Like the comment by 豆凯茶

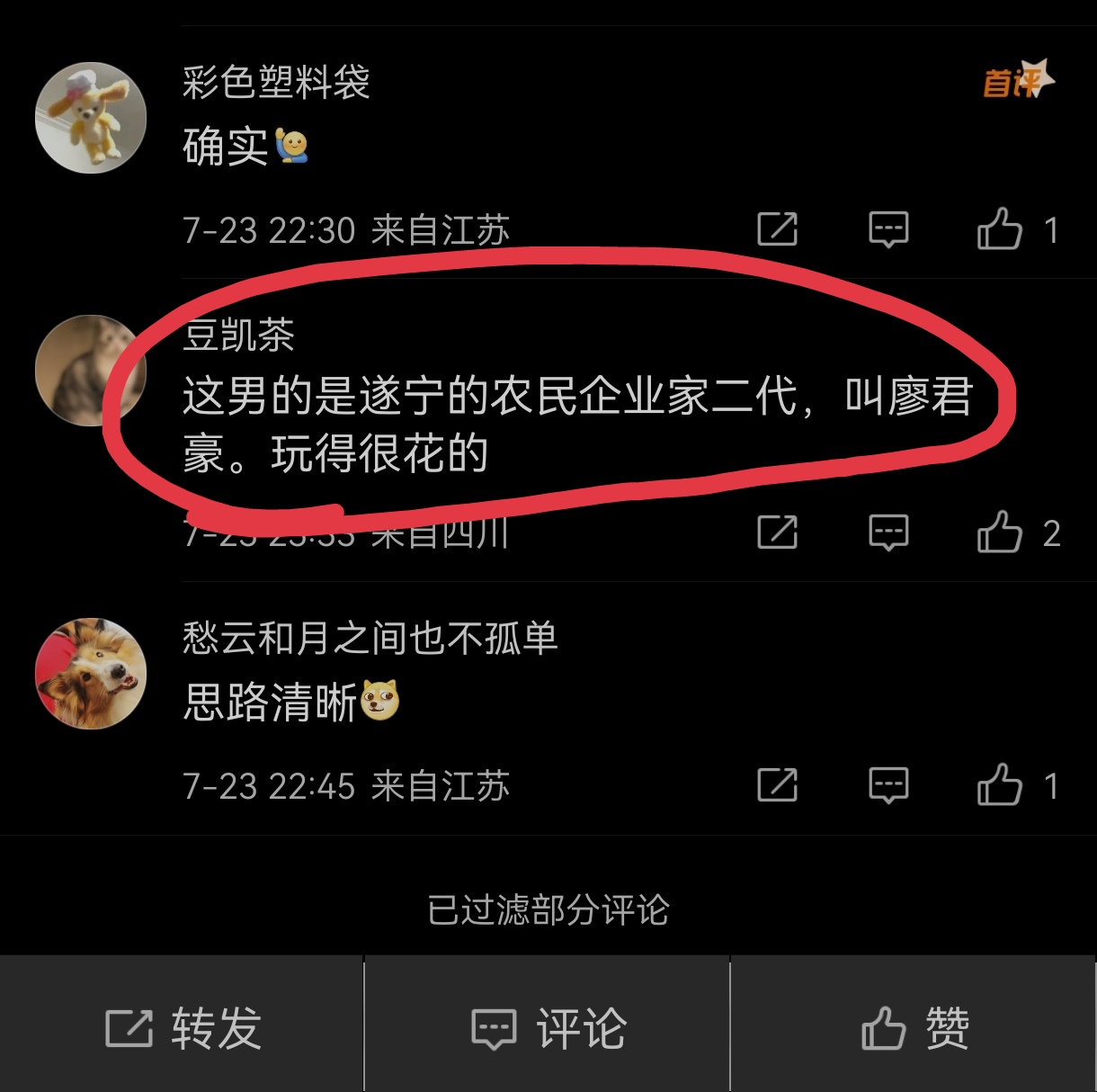pyautogui.click(x=1000, y=533)
